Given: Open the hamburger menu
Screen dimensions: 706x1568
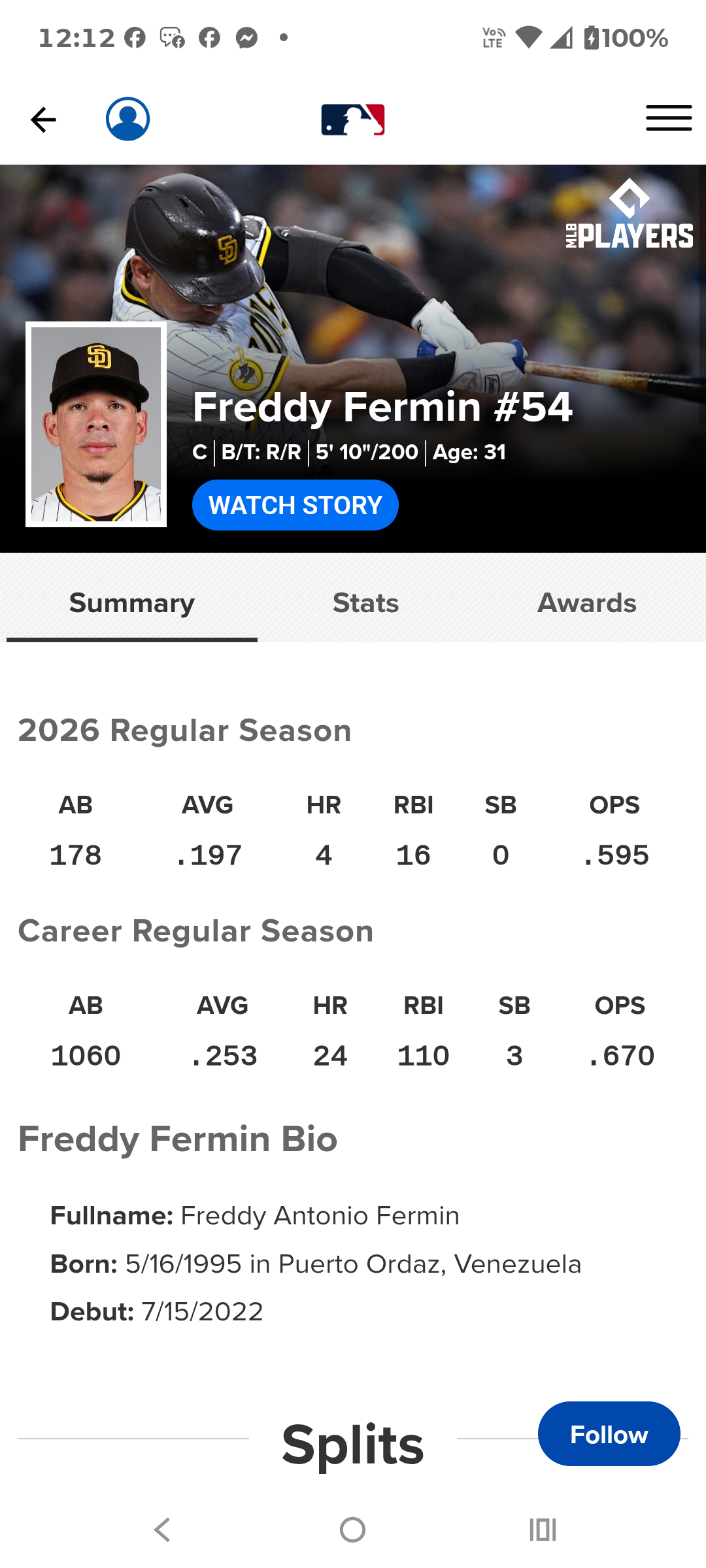Looking at the screenshot, I should coord(669,118).
